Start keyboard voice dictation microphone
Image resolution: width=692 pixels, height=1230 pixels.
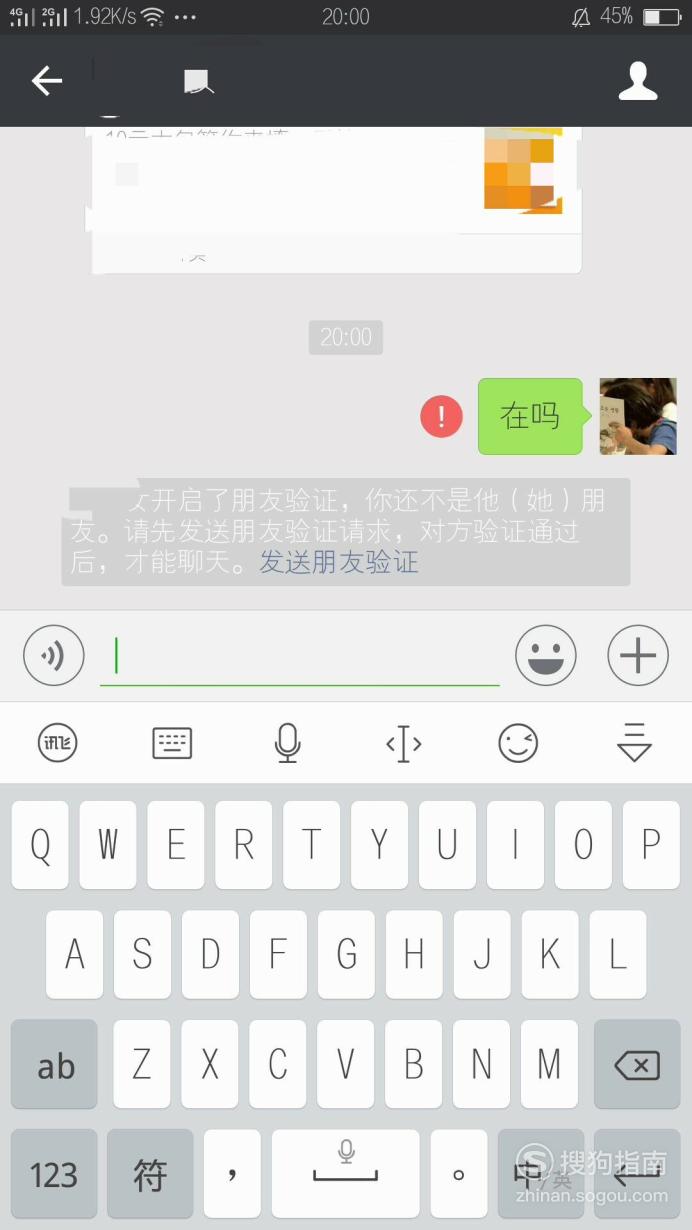288,743
